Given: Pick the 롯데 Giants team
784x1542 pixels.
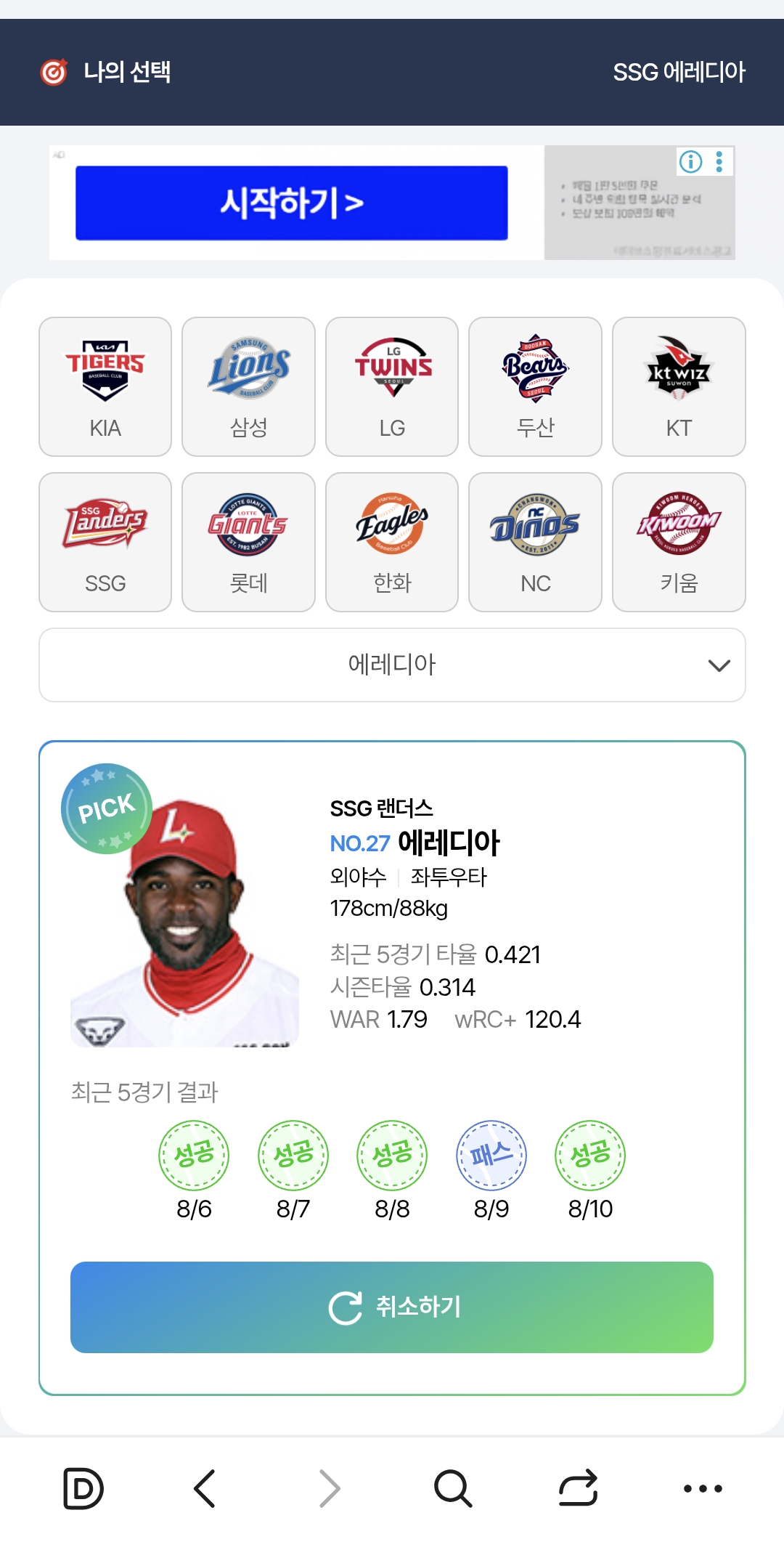Looking at the screenshot, I should click(248, 542).
